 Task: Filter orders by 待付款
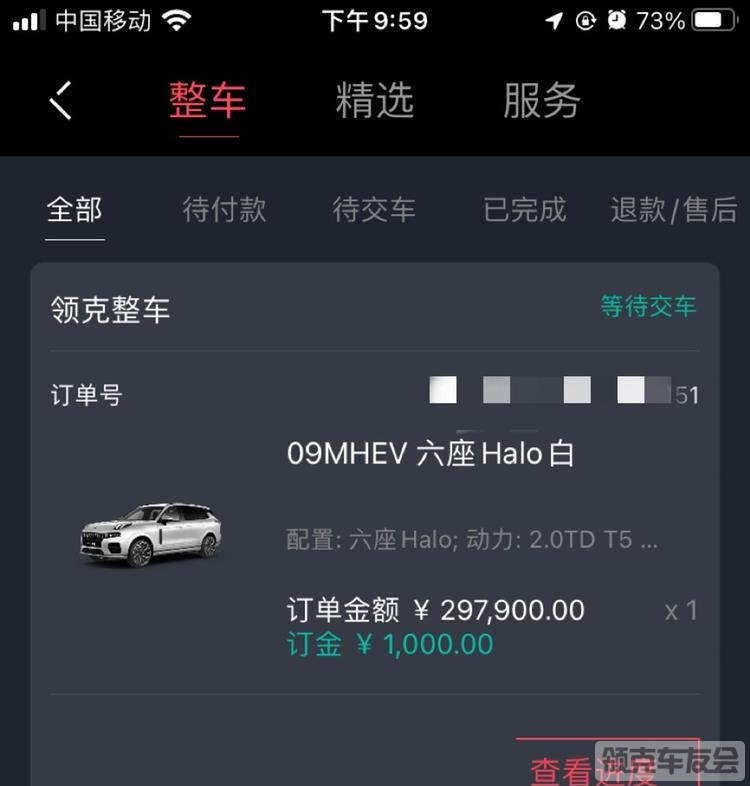224,210
